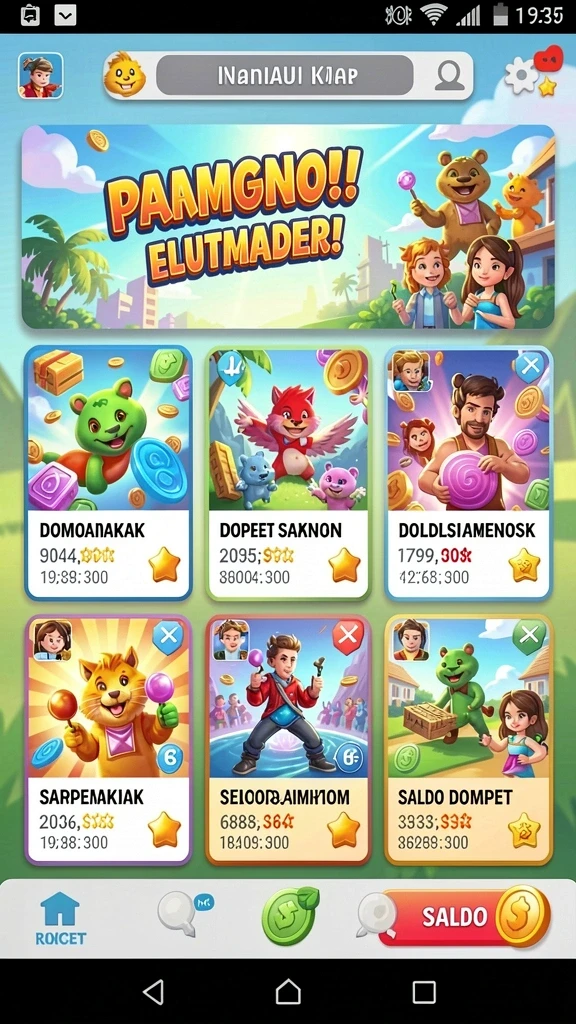Dismiss the card with the red X badge

348,635
